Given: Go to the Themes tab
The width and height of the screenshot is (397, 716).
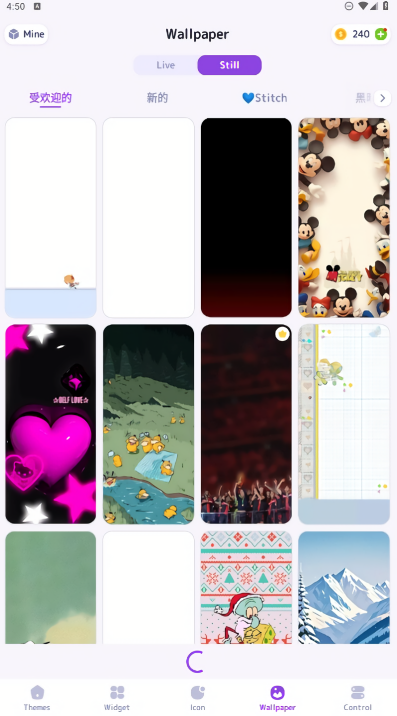Looking at the screenshot, I should (x=37, y=698).
